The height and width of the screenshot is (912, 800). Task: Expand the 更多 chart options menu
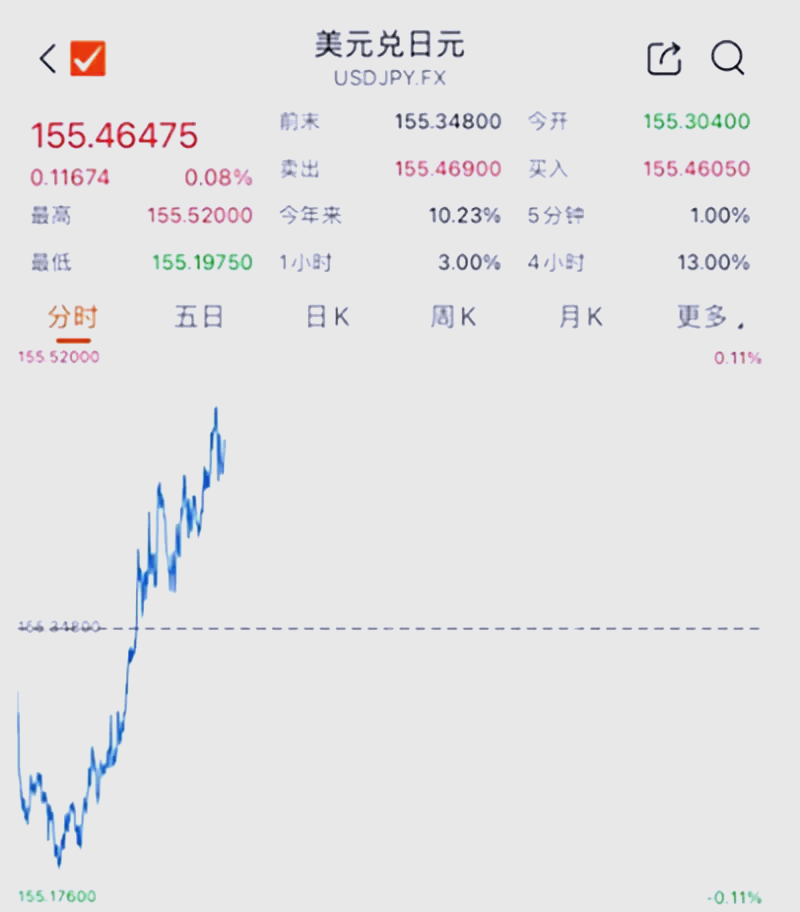click(707, 316)
